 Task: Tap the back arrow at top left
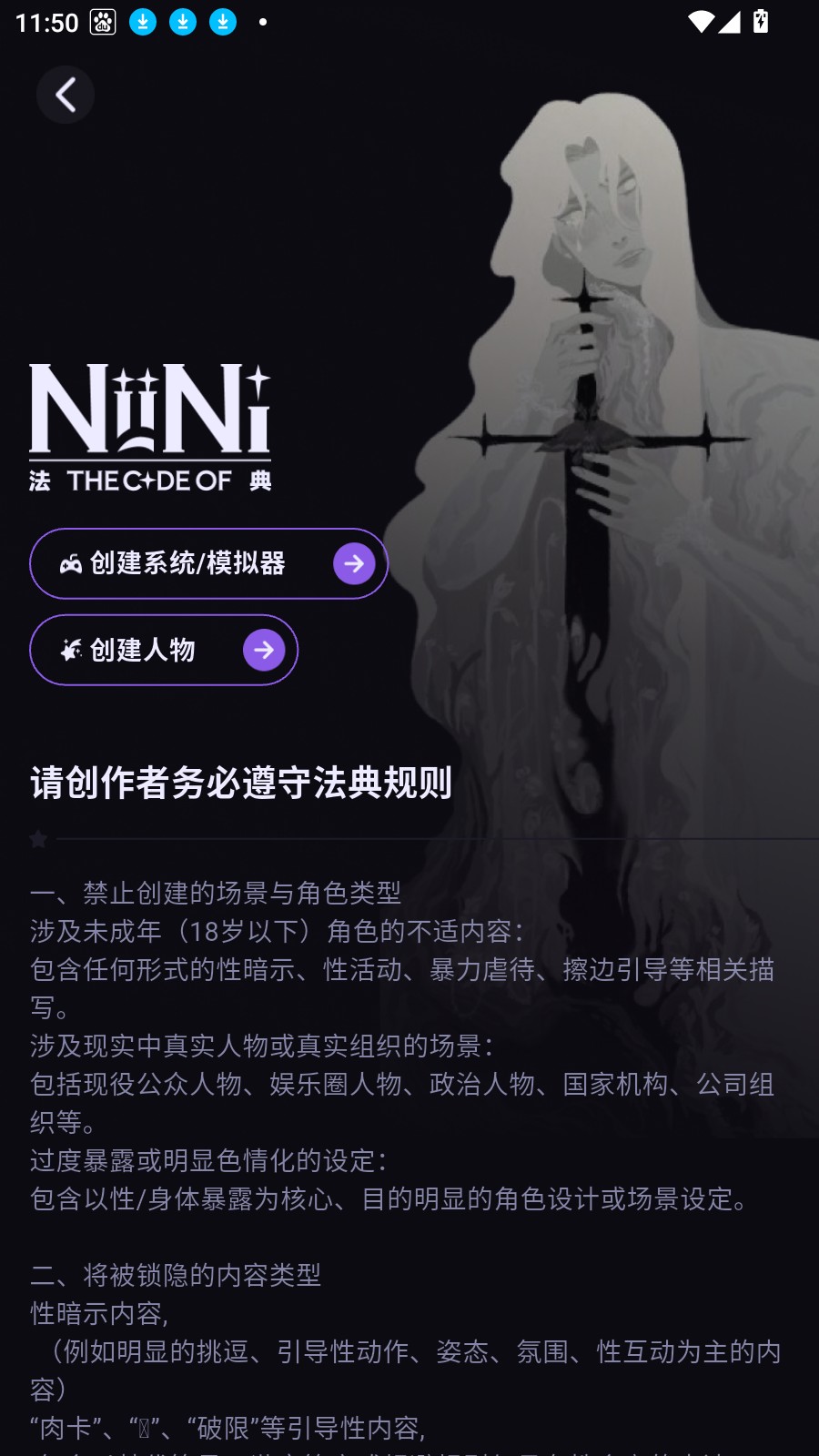click(65, 94)
